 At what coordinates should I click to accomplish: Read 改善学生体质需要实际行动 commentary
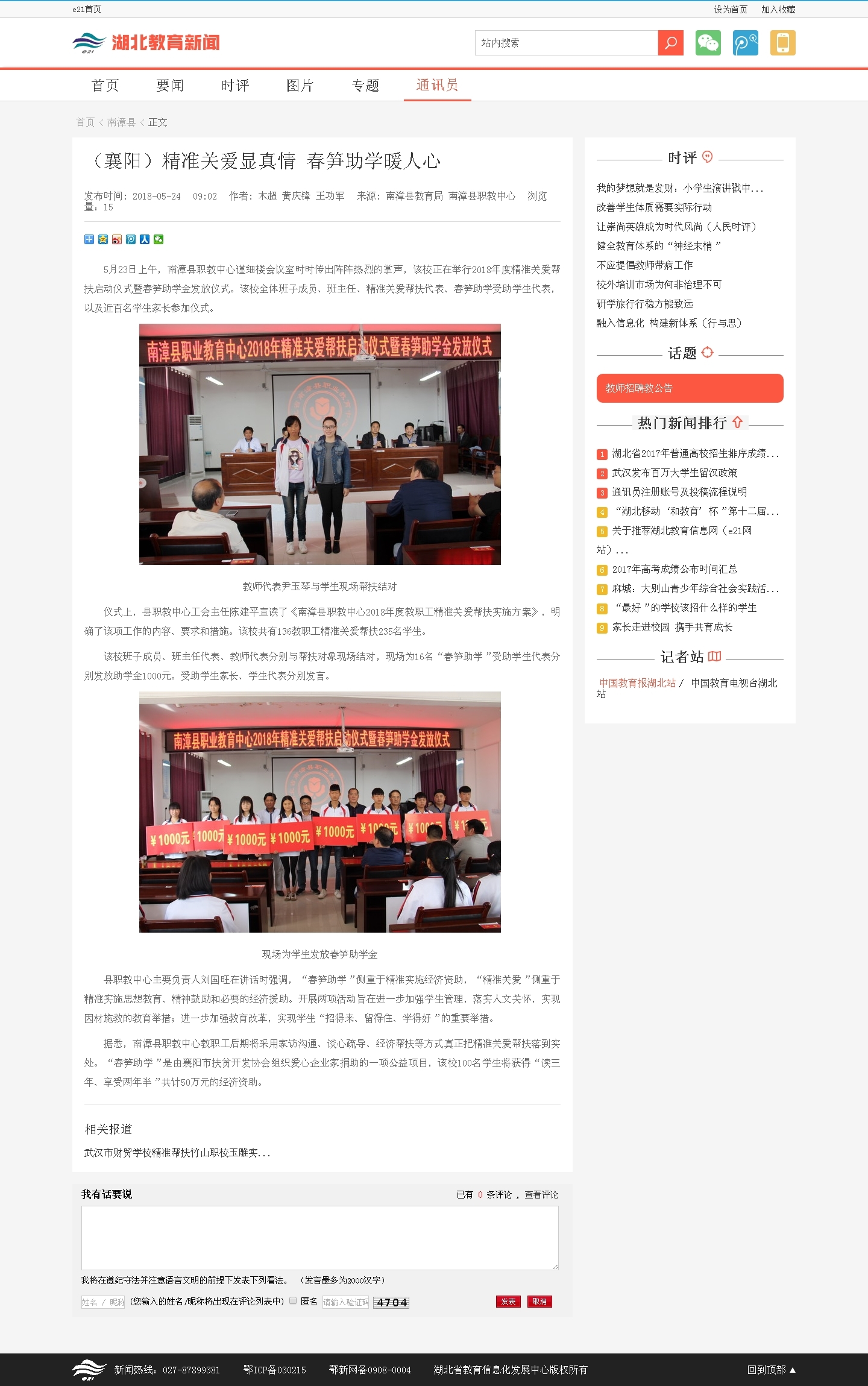[x=654, y=207]
